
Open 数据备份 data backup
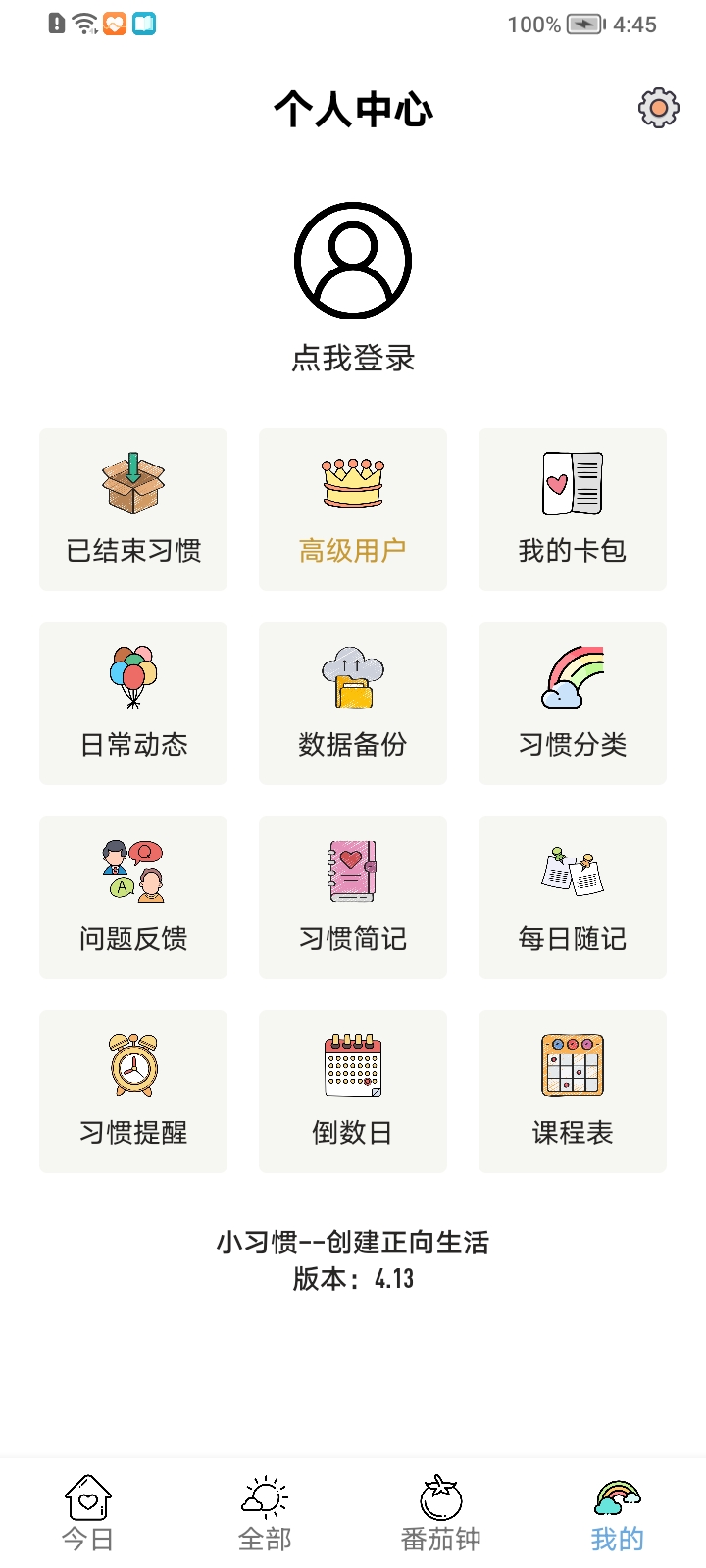(353, 704)
